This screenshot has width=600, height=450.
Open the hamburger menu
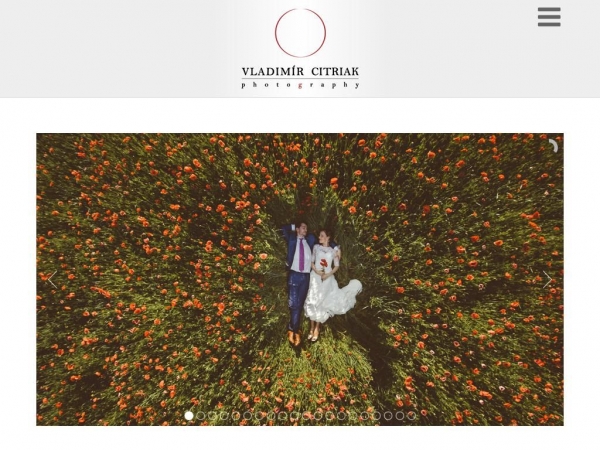(x=549, y=17)
